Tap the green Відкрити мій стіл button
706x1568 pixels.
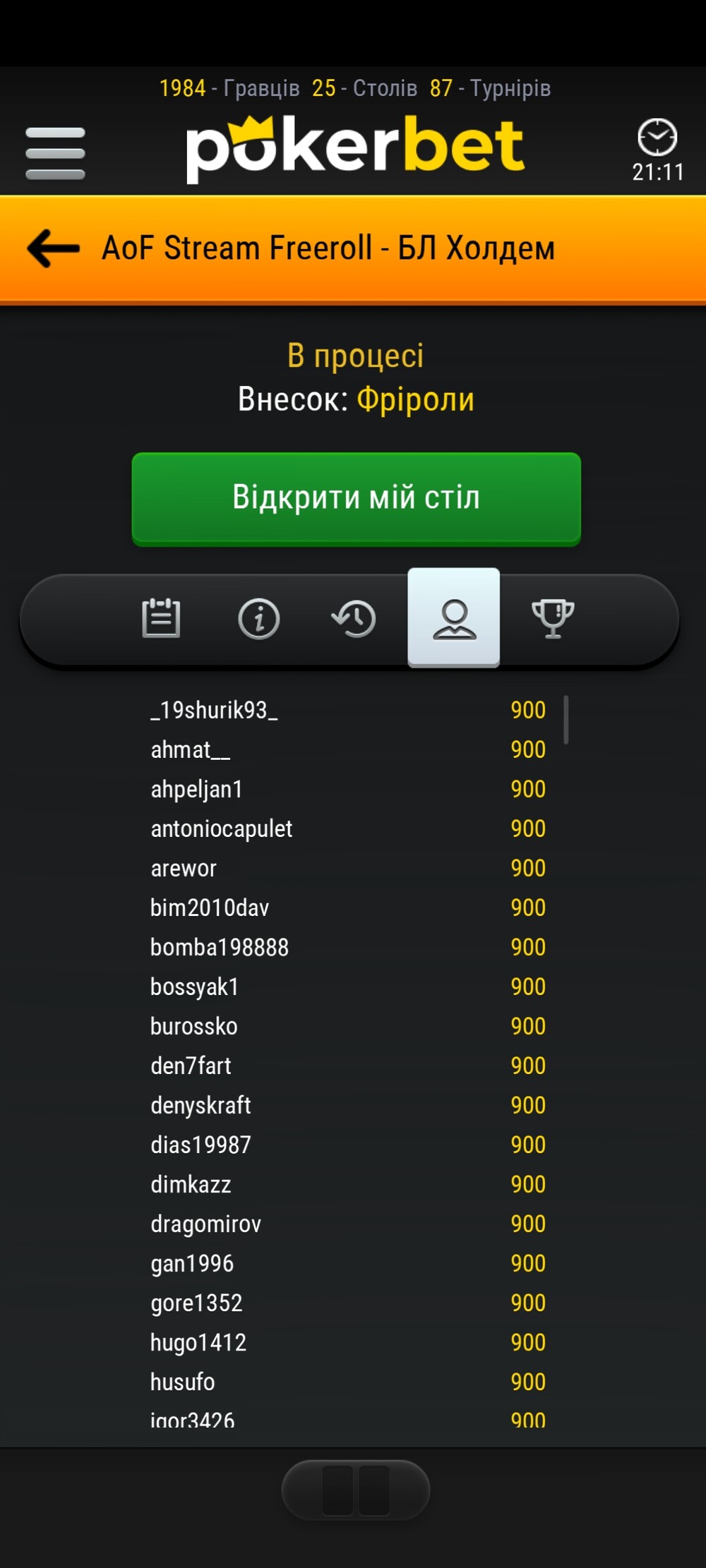point(357,498)
